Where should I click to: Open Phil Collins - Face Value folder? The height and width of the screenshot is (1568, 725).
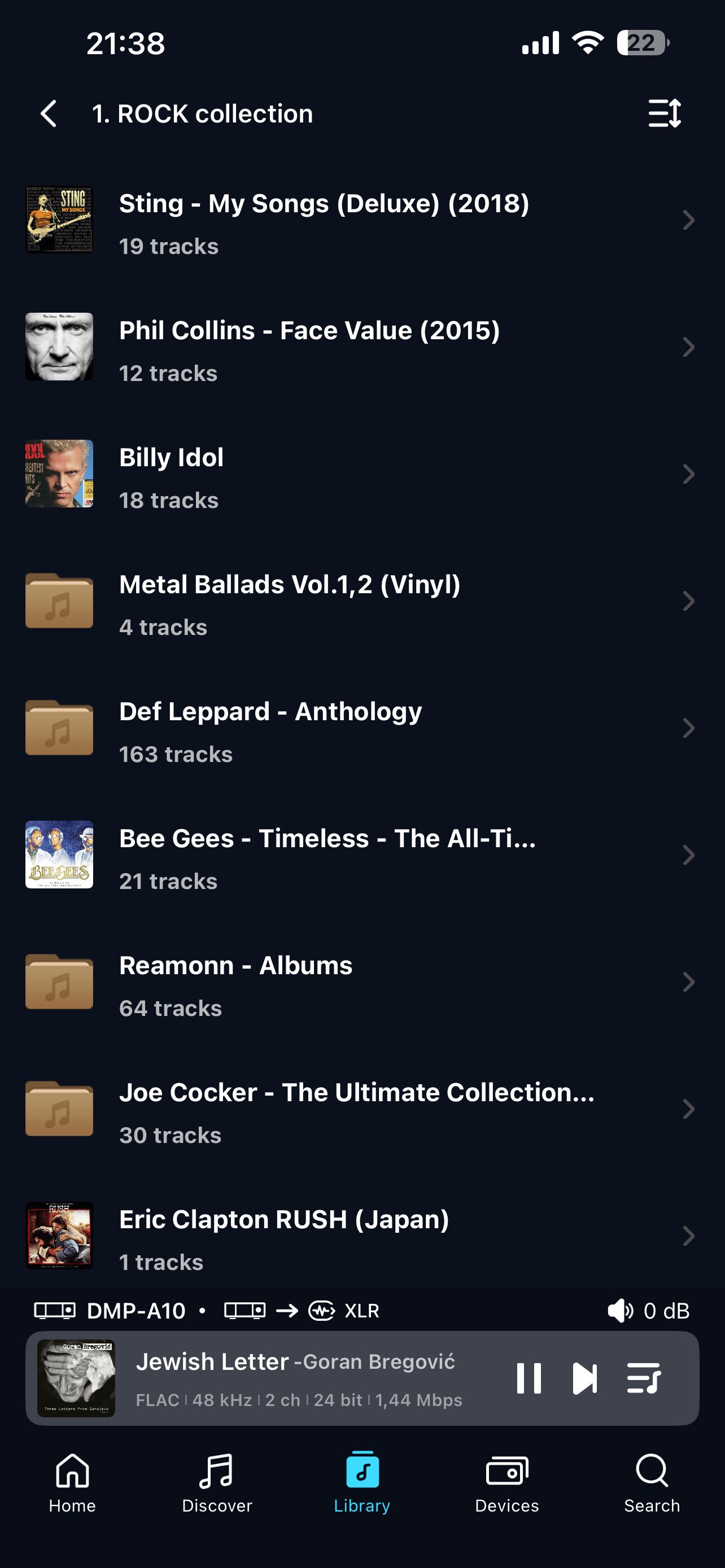pyautogui.click(x=359, y=348)
